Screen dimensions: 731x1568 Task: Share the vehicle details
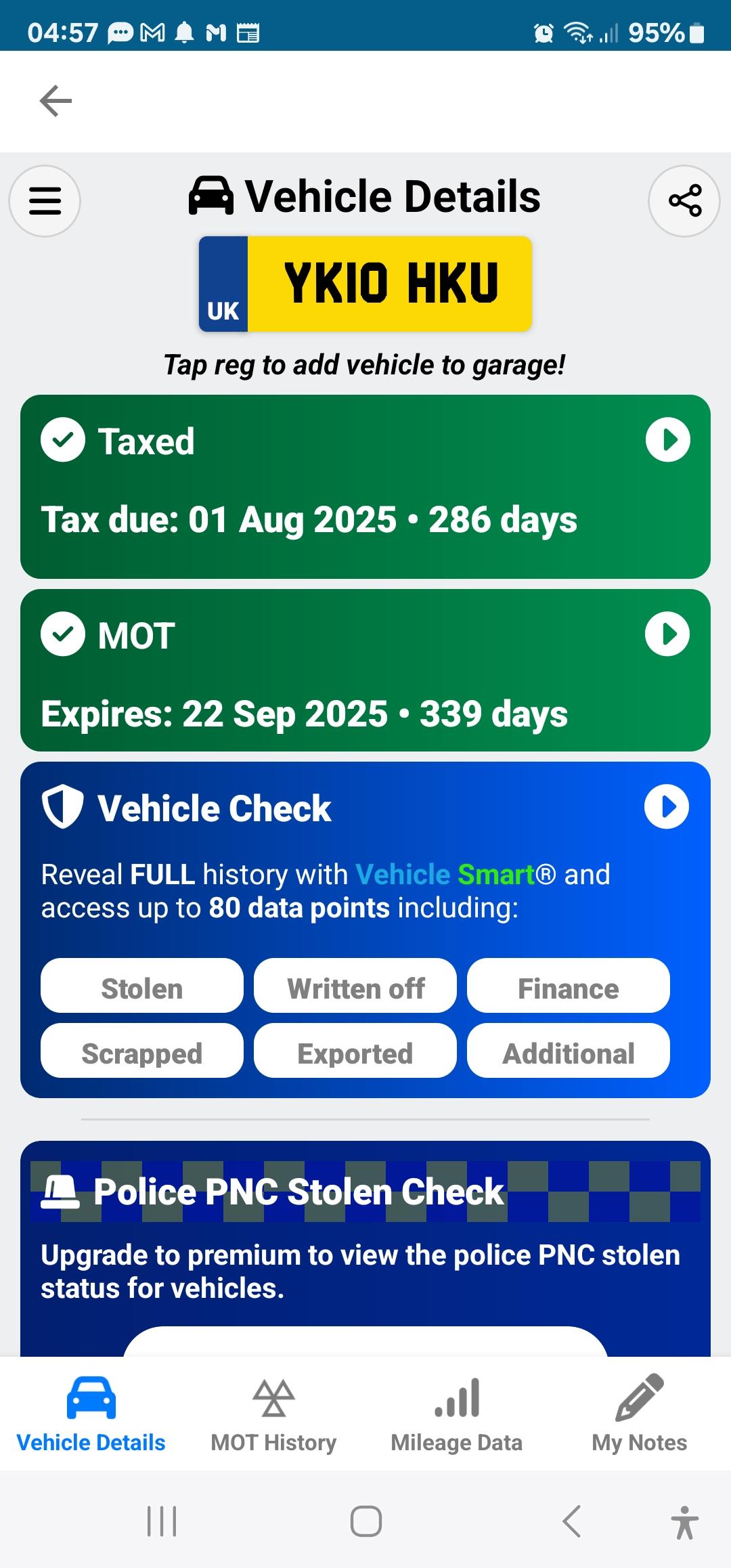(684, 201)
